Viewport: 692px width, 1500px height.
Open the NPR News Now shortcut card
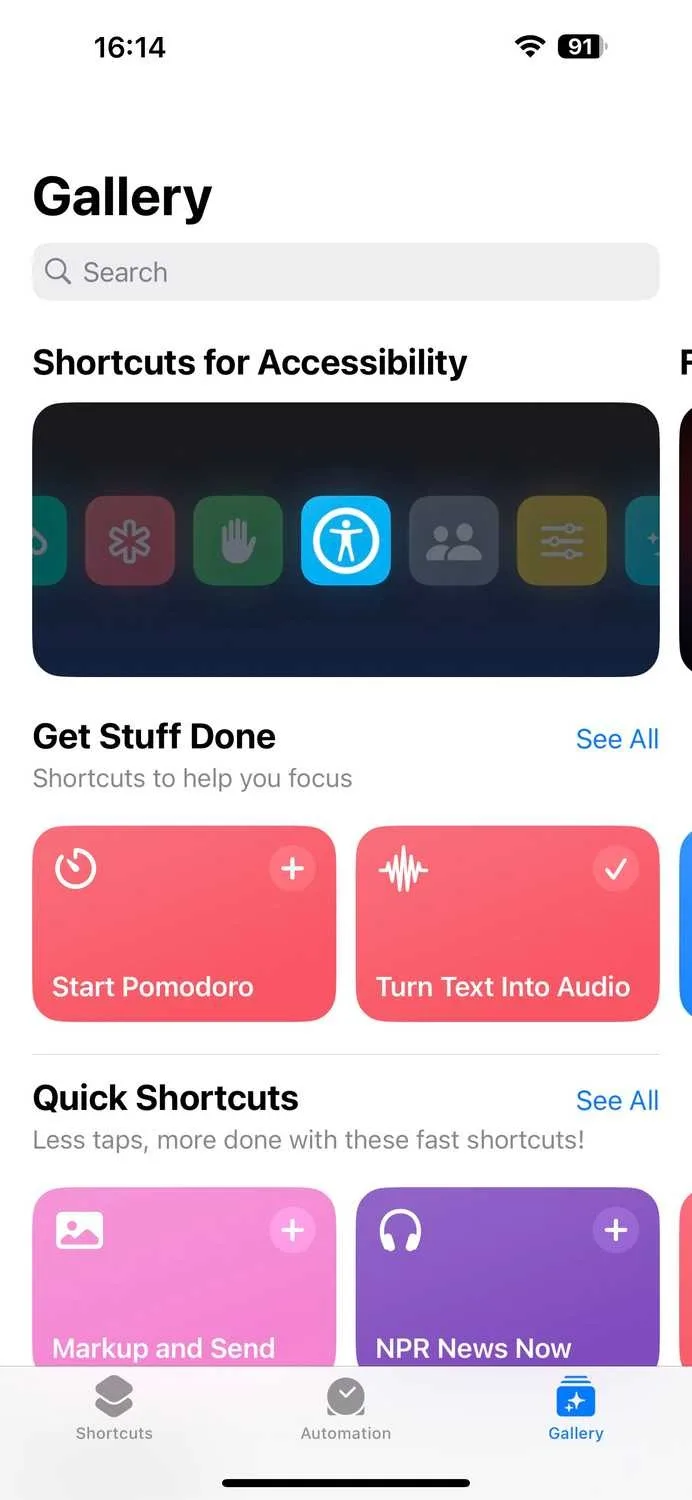point(508,1277)
